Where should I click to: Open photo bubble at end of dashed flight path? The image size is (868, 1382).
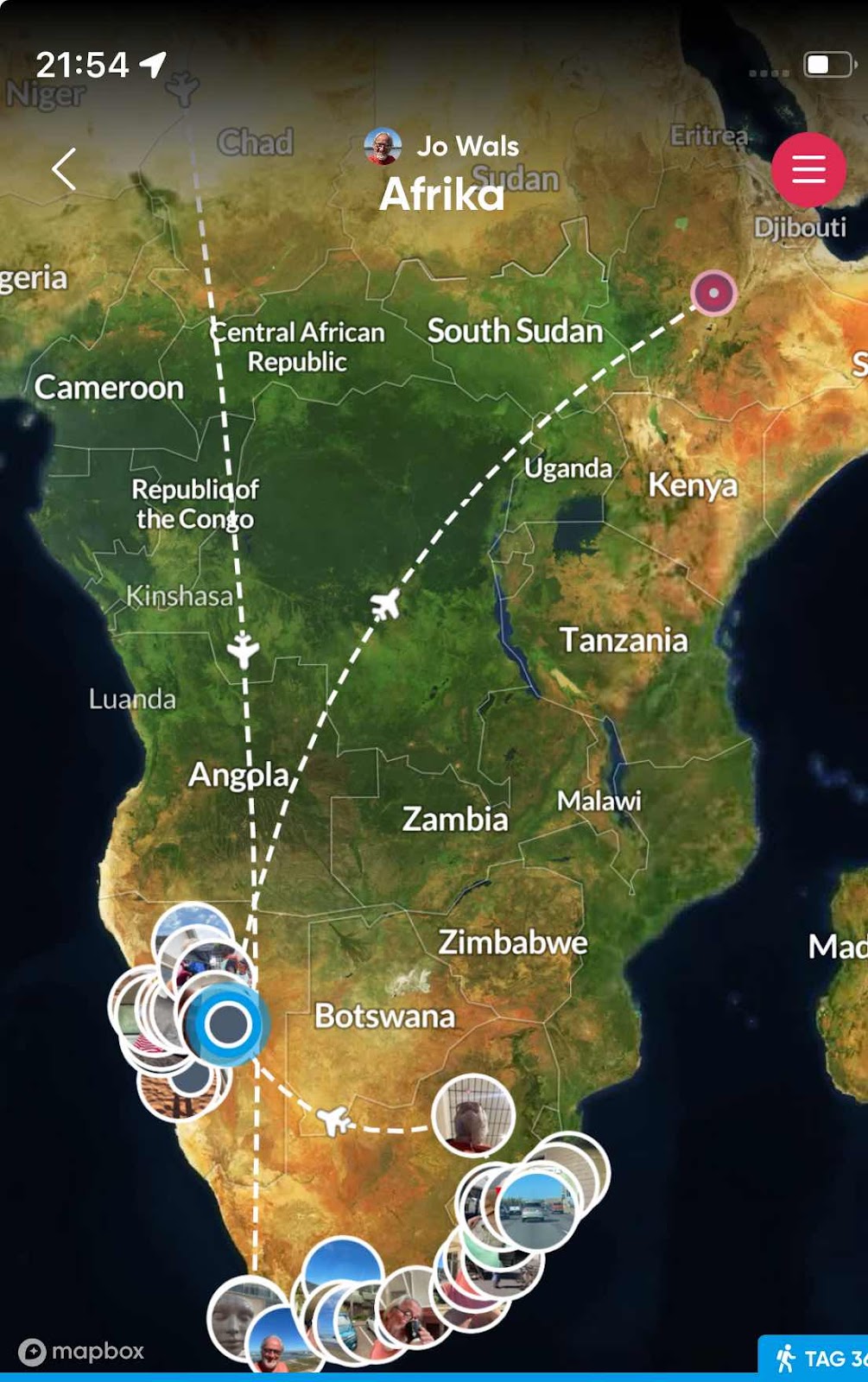tap(473, 1115)
